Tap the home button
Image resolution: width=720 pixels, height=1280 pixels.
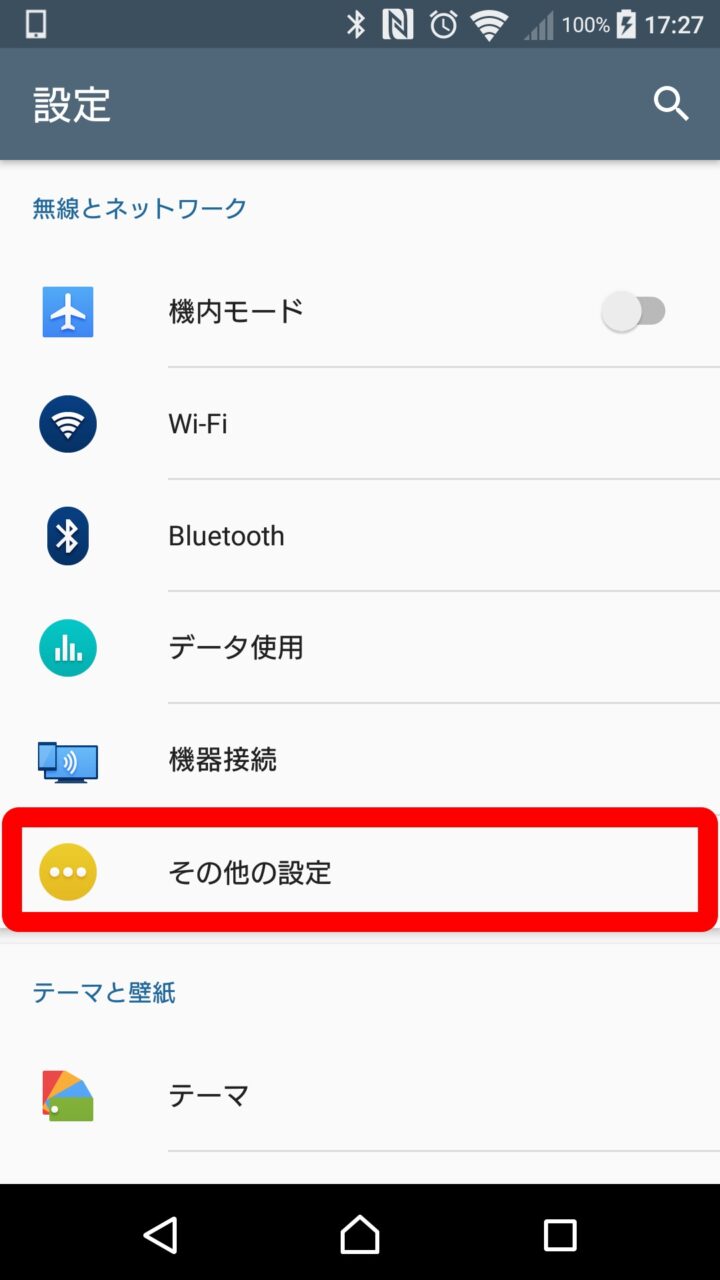tap(360, 1235)
